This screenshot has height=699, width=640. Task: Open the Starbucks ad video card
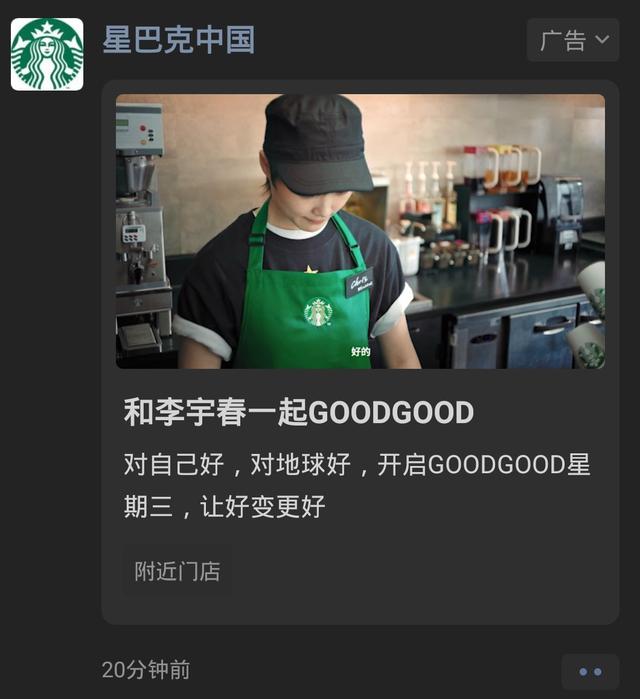point(360,232)
